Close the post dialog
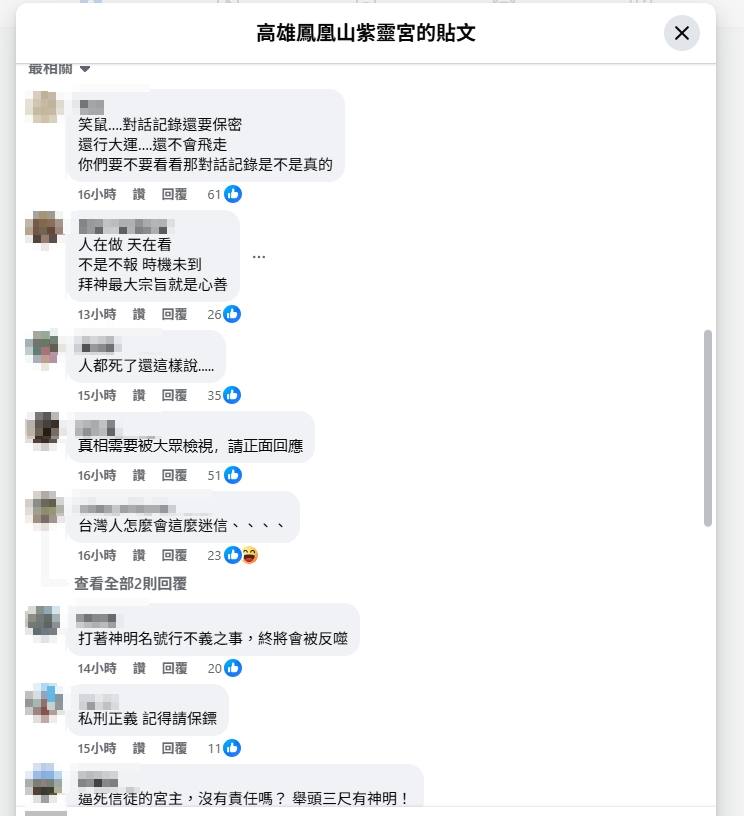This screenshot has width=744, height=816. click(682, 33)
